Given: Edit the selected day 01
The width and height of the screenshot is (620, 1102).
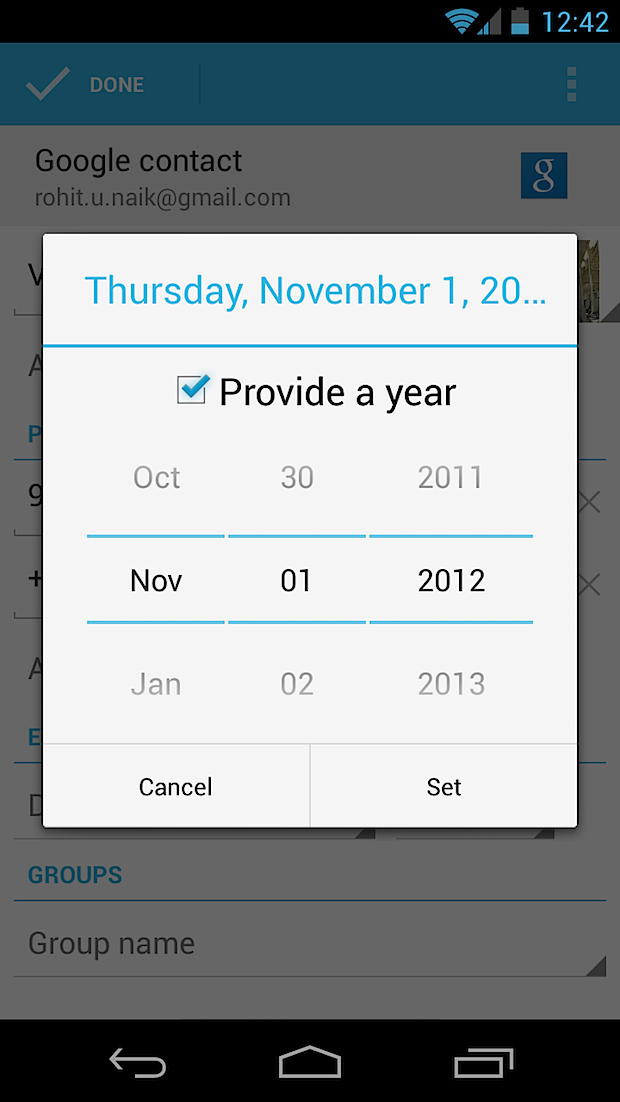Looking at the screenshot, I should (297, 581).
